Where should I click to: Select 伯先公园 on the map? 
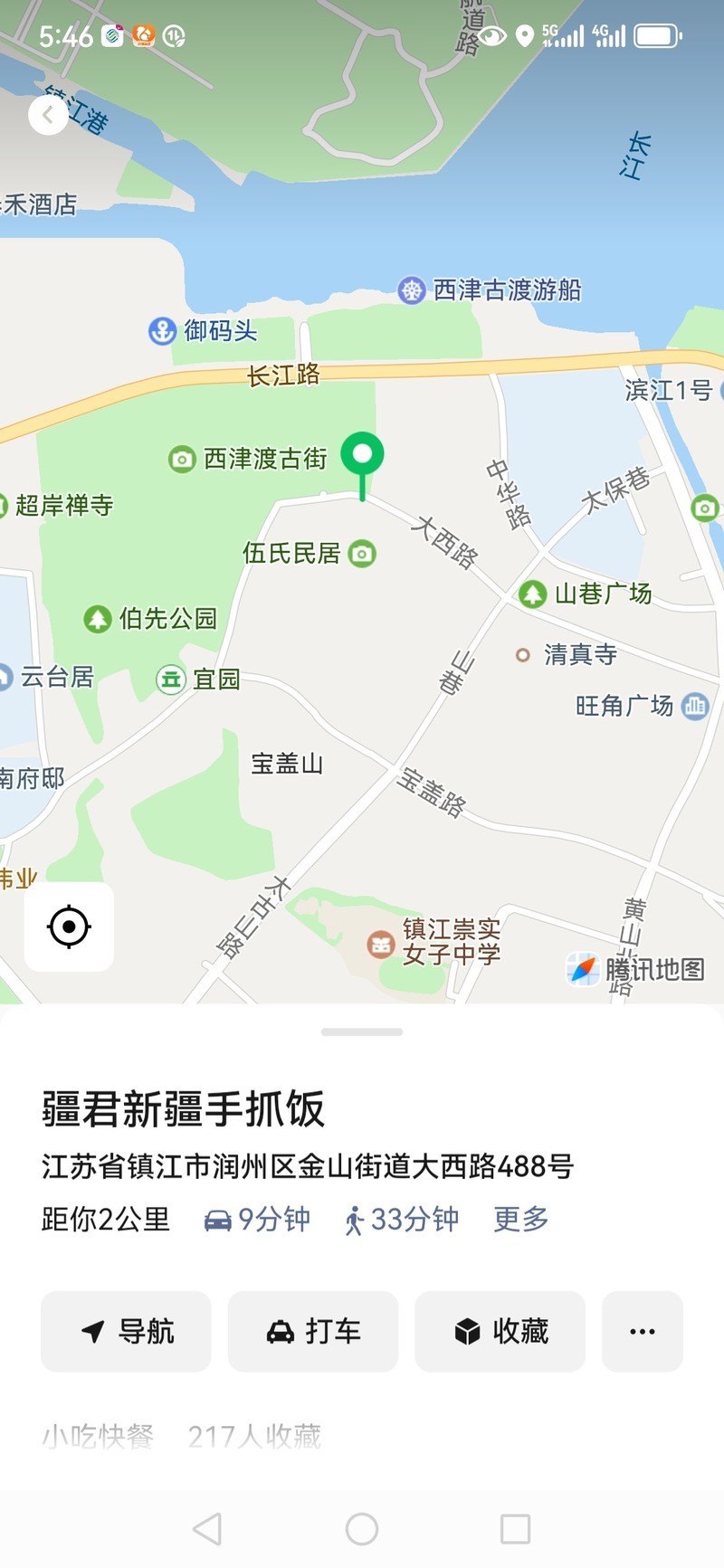(150, 619)
